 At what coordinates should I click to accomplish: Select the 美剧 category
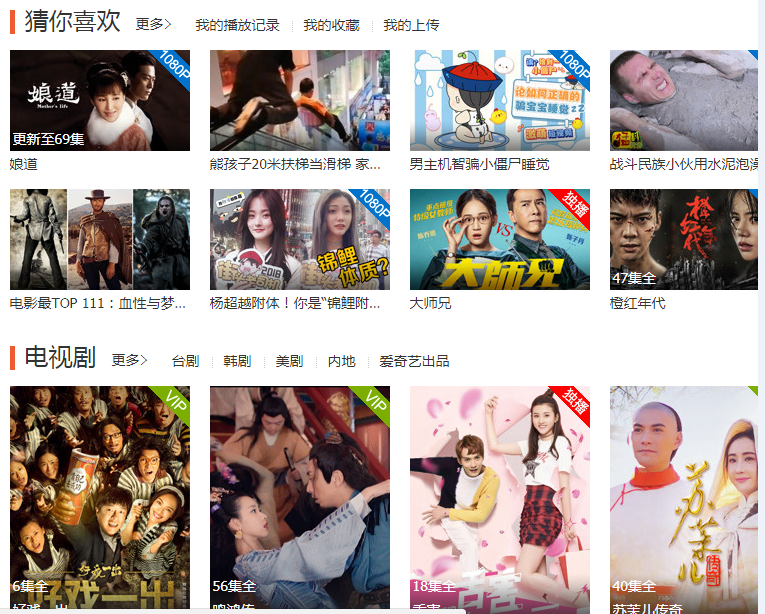pyautogui.click(x=289, y=361)
